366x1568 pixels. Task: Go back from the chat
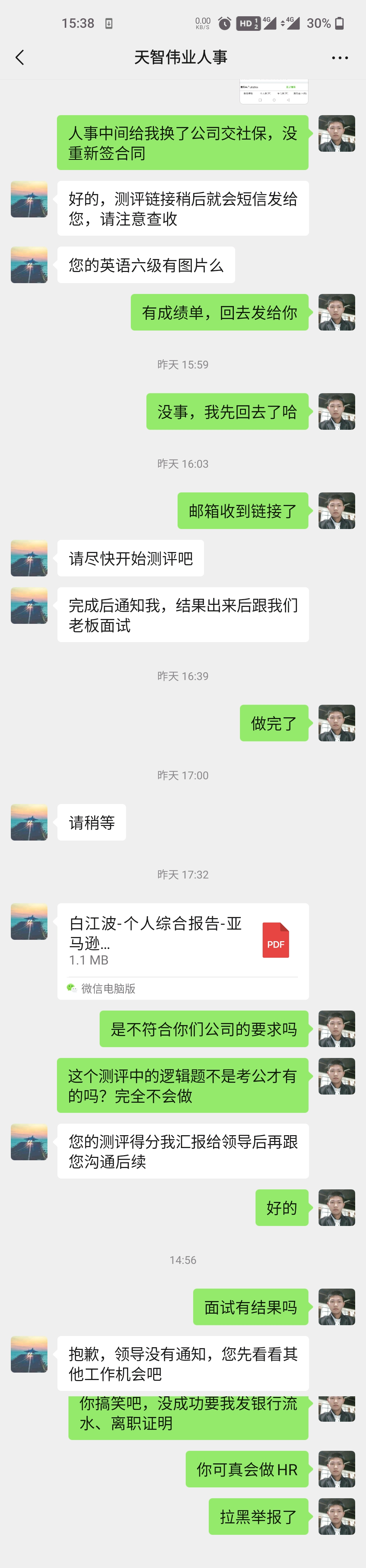20,58
